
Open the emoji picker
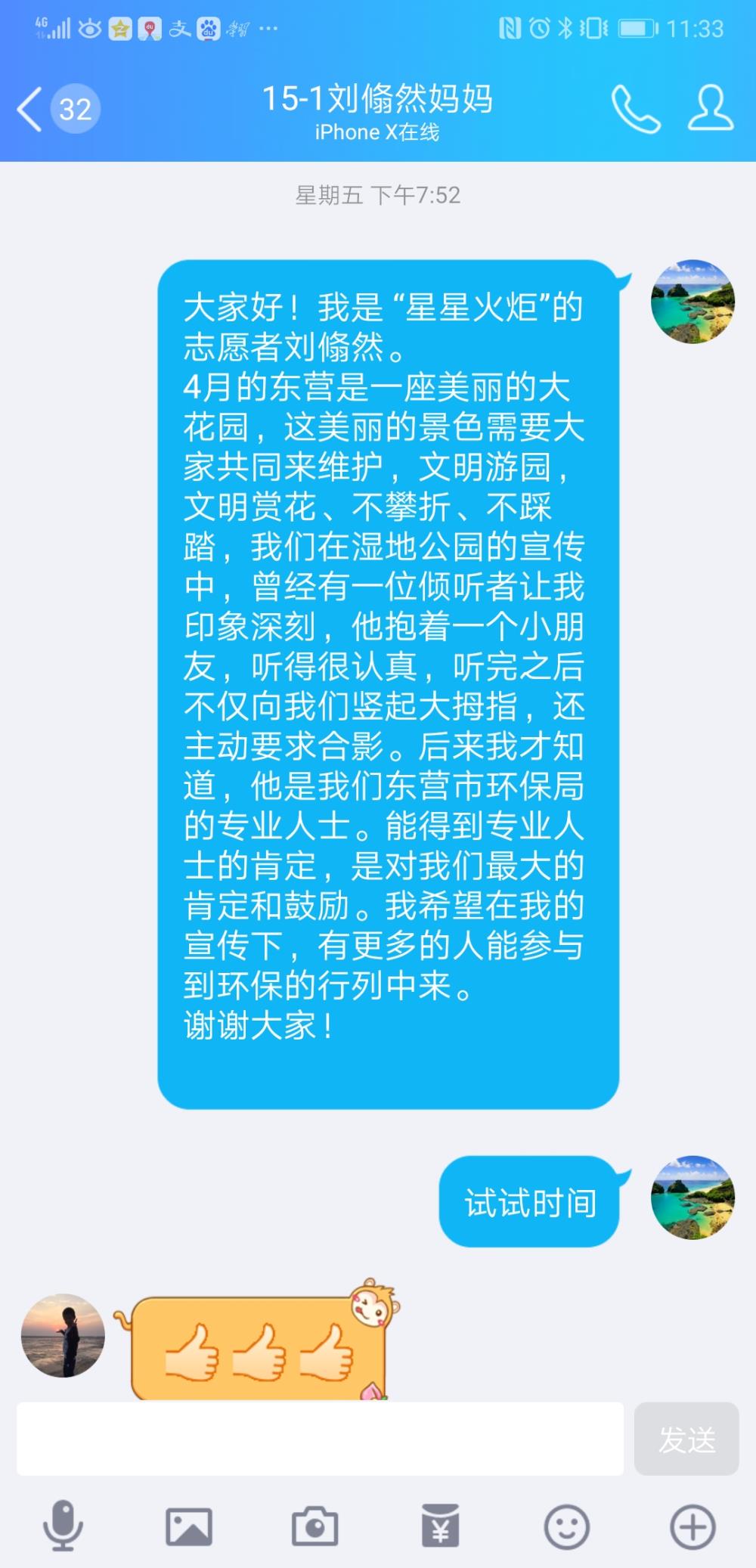[x=567, y=1526]
